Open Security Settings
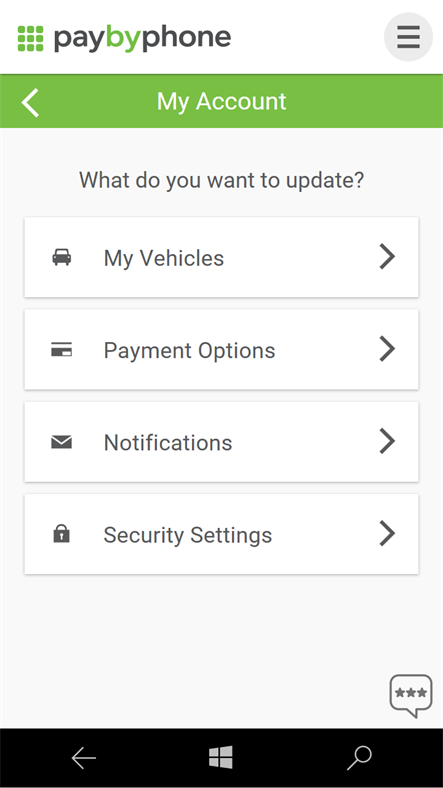The width and height of the screenshot is (443, 788). pos(222,534)
